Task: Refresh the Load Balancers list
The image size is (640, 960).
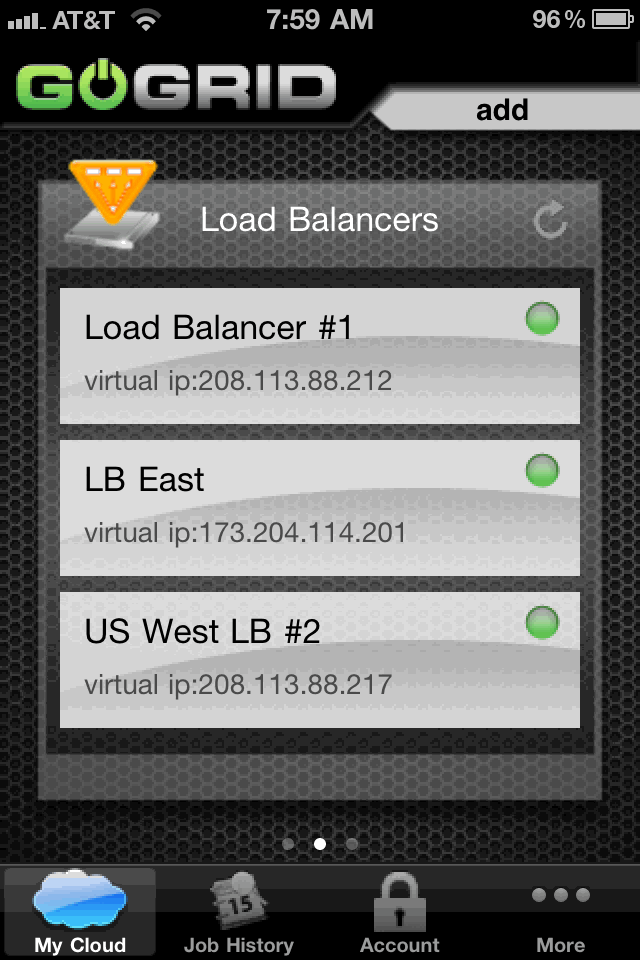Action: 551,220
